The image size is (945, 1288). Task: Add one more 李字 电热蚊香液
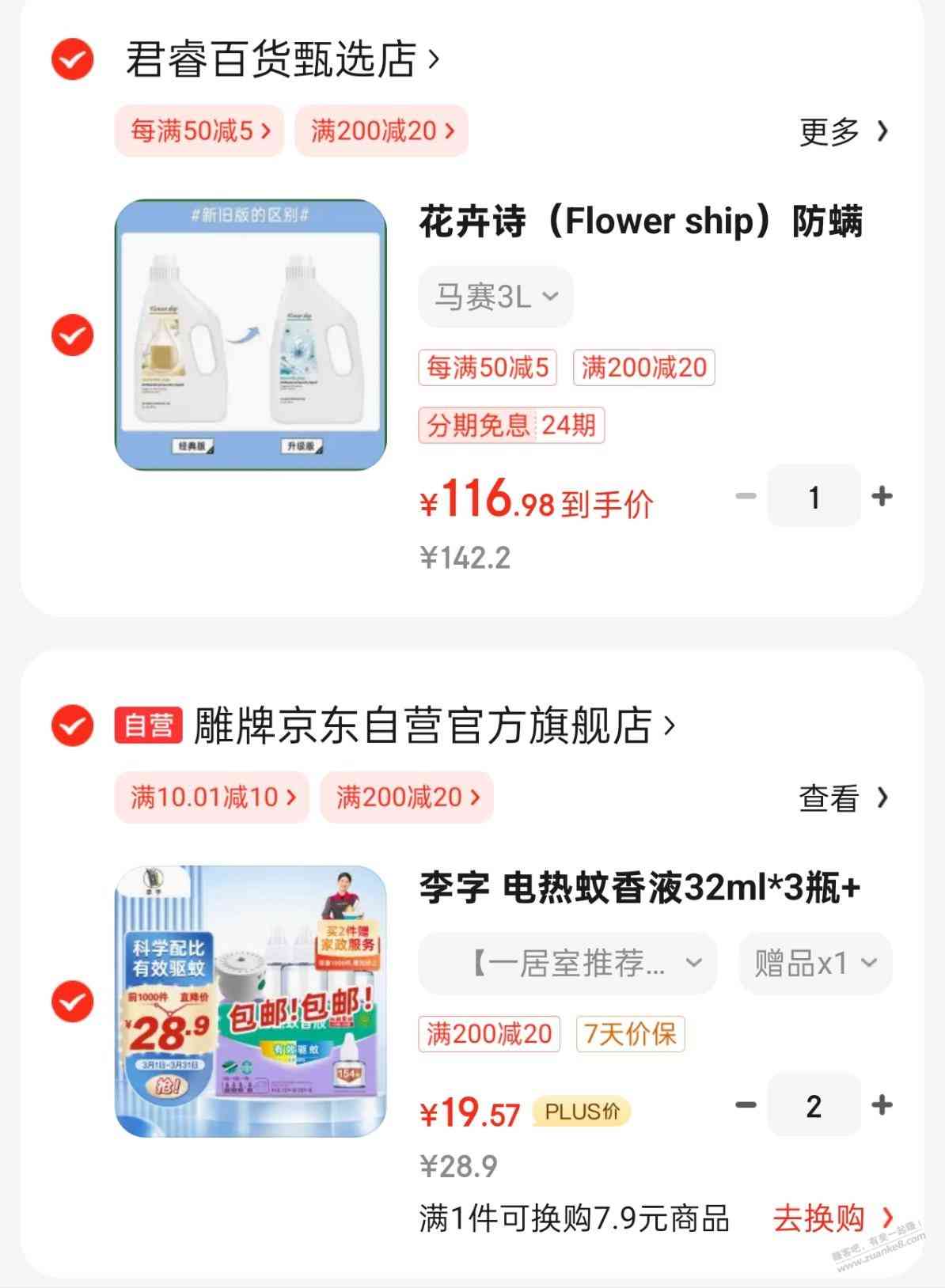(x=882, y=1105)
